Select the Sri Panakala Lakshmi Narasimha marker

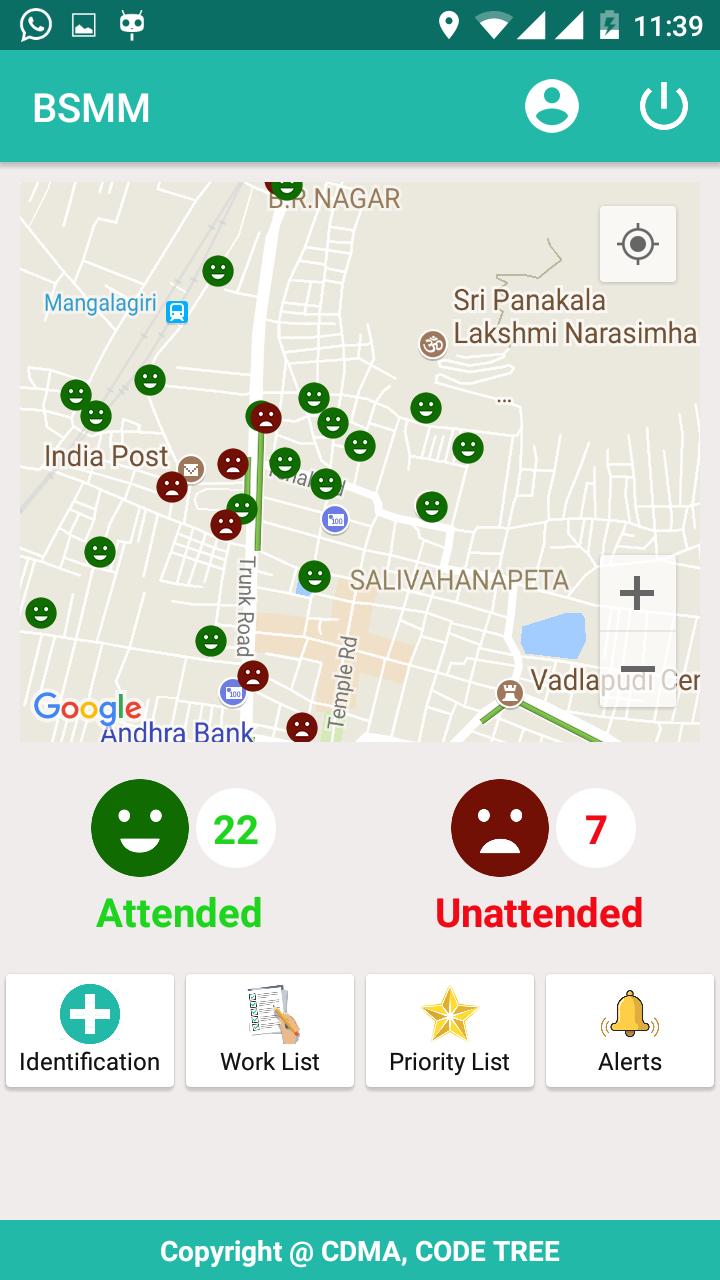pos(432,344)
